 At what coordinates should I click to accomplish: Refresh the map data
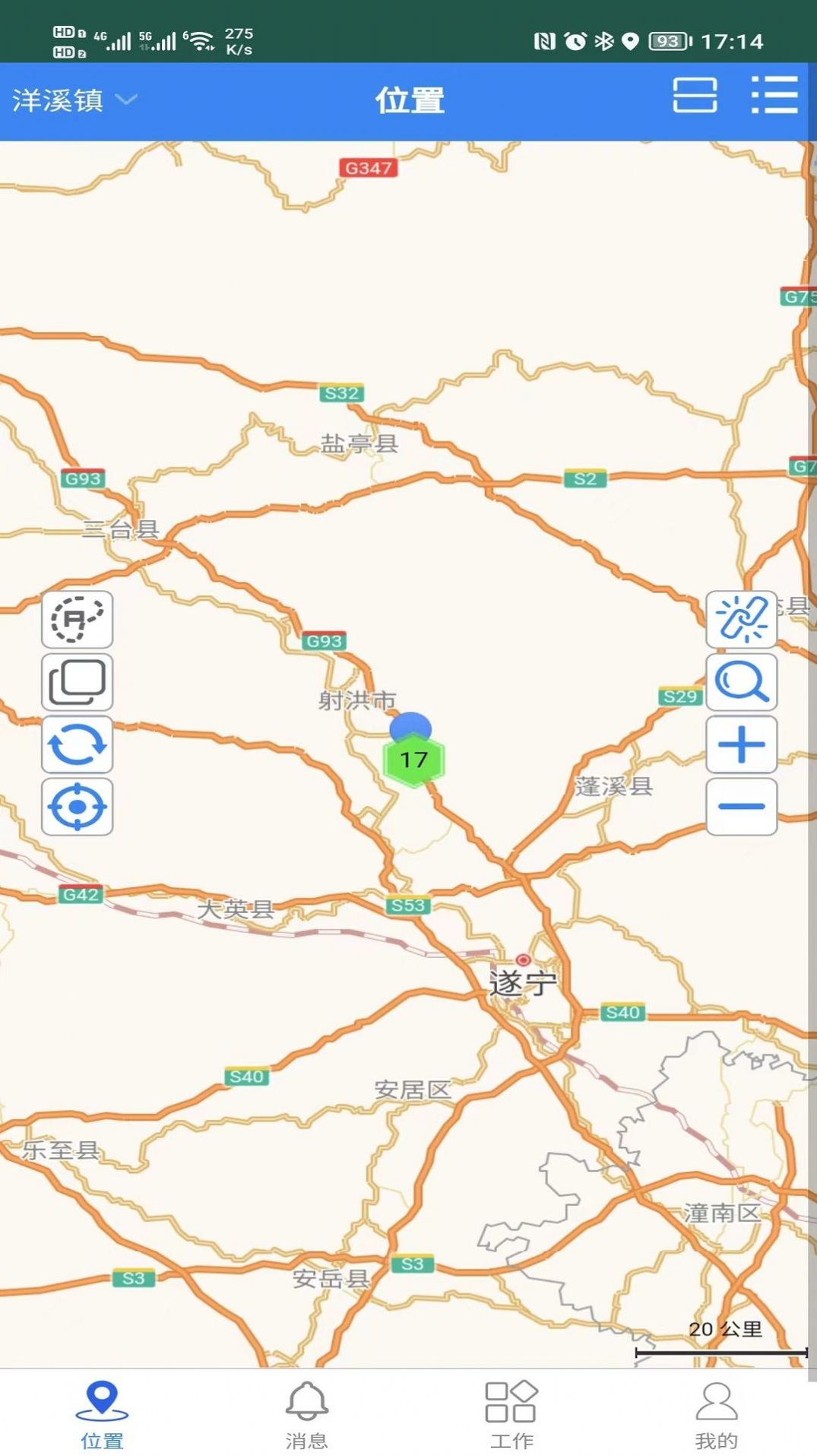click(77, 744)
